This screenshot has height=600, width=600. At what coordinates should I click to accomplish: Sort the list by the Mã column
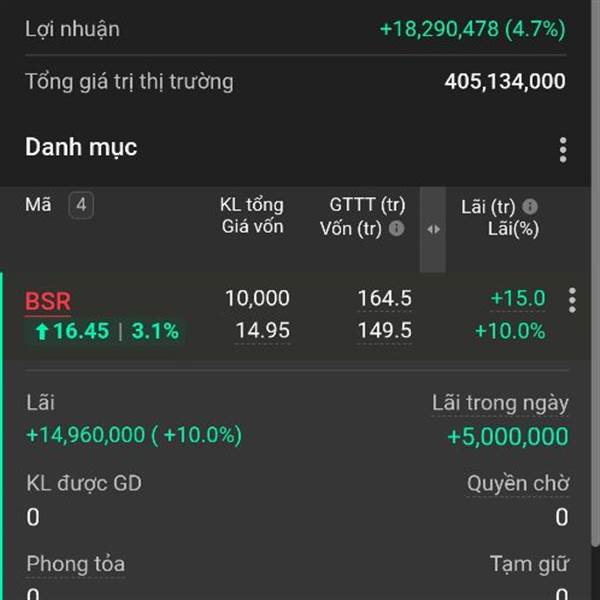[x=38, y=205]
